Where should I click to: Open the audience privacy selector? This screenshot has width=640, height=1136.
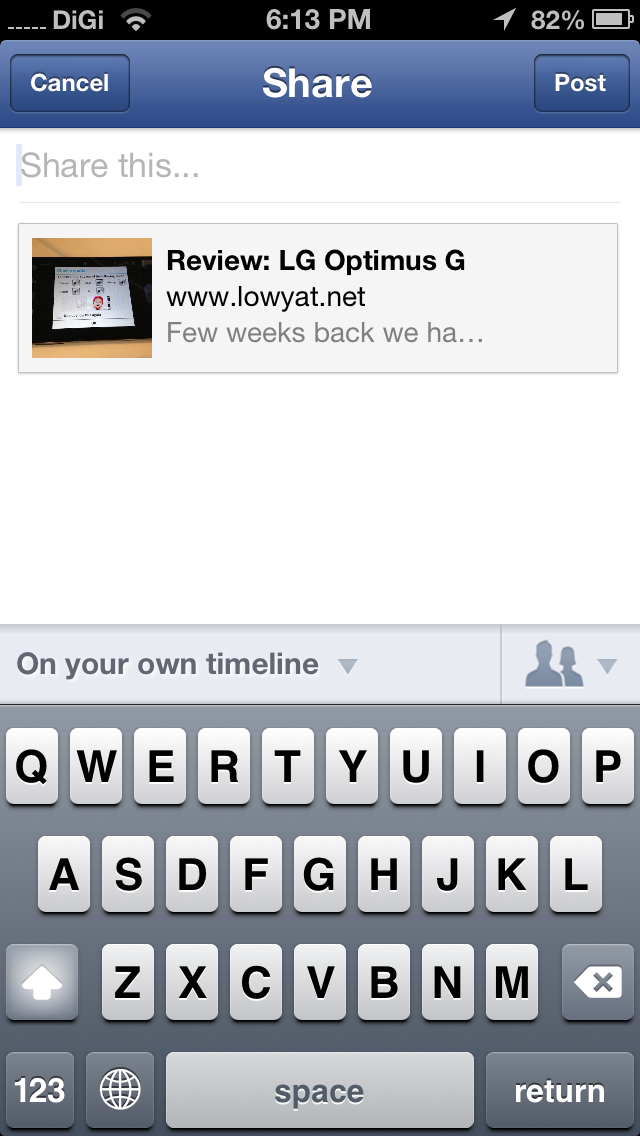tap(570, 664)
